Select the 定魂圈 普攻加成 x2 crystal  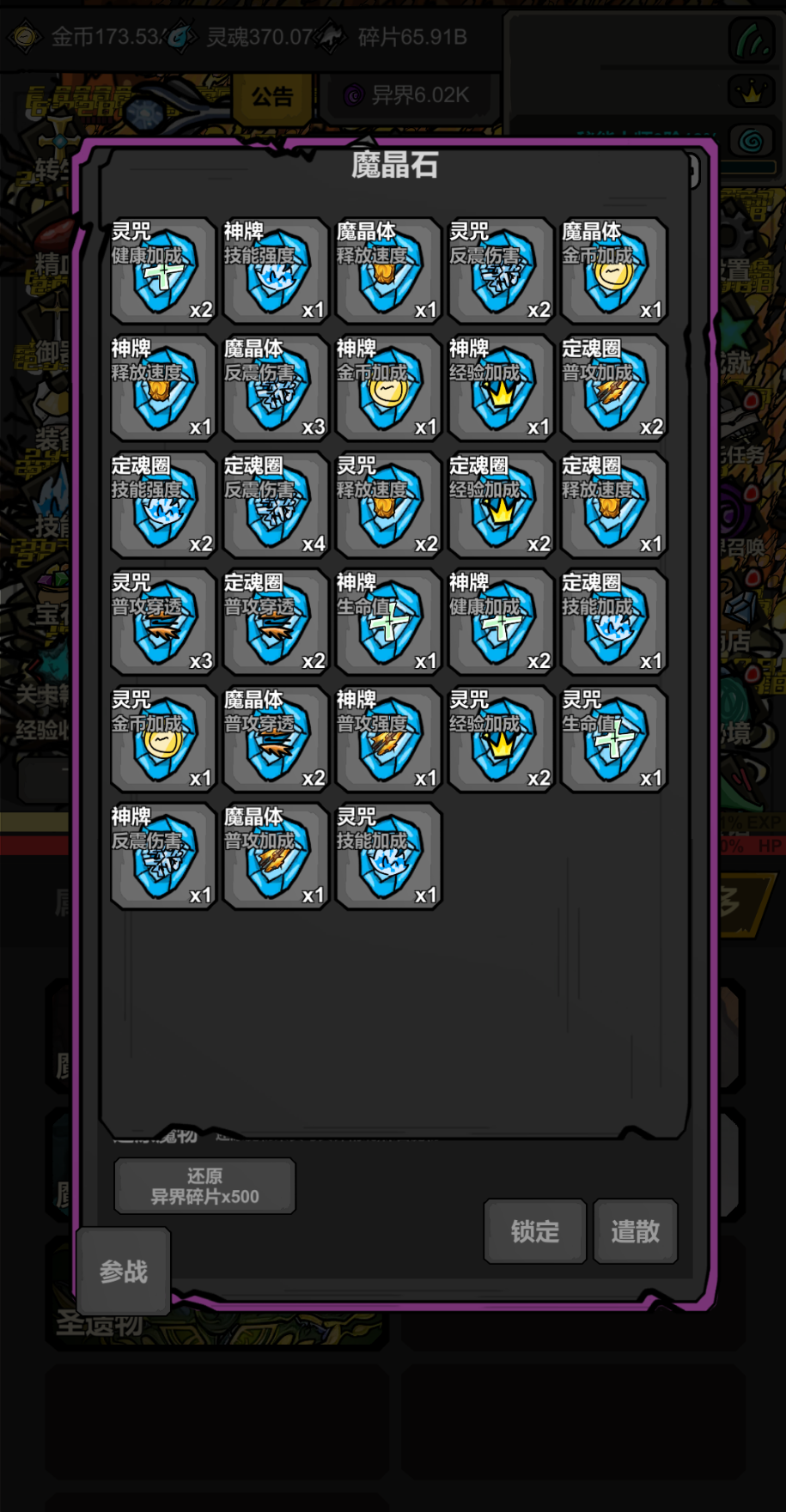(613, 388)
